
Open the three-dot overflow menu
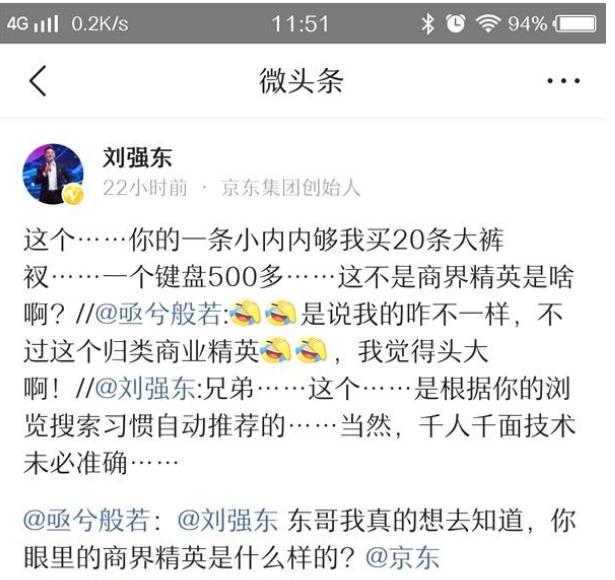coord(563,83)
